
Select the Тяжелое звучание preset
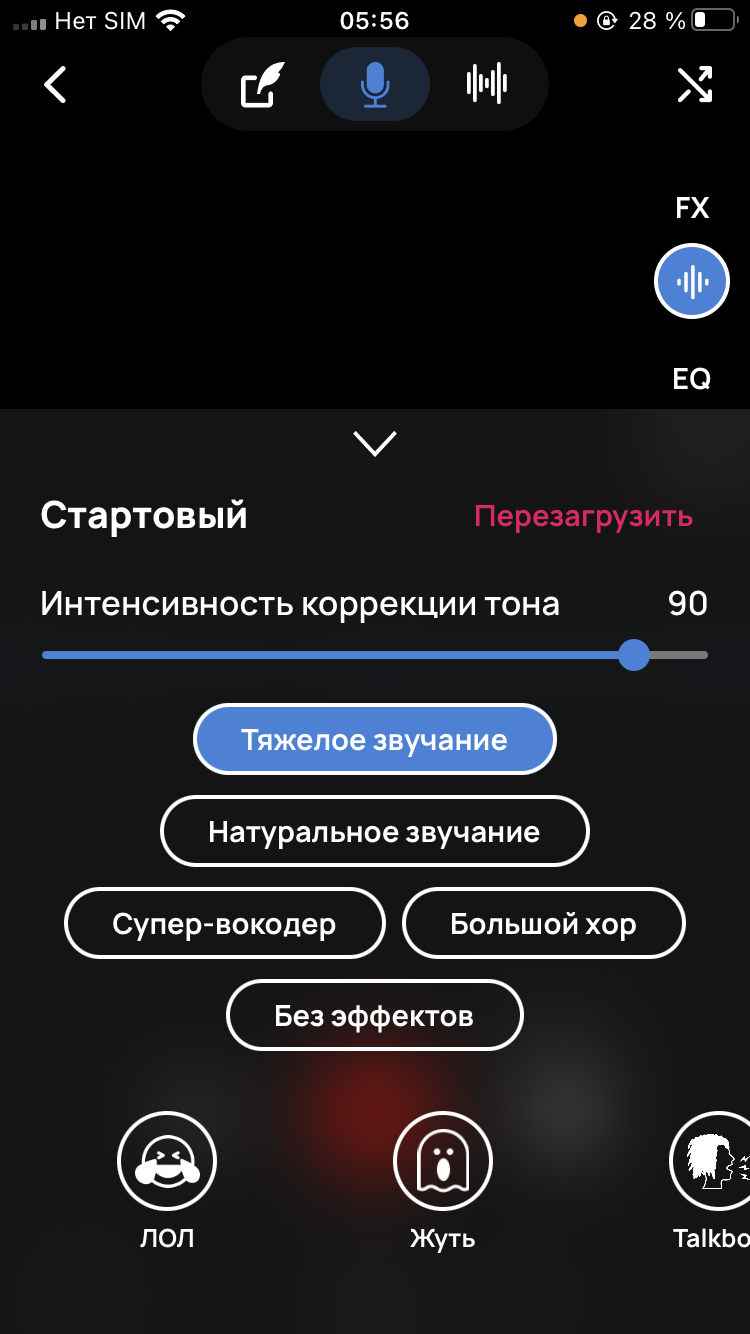[374, 740]
